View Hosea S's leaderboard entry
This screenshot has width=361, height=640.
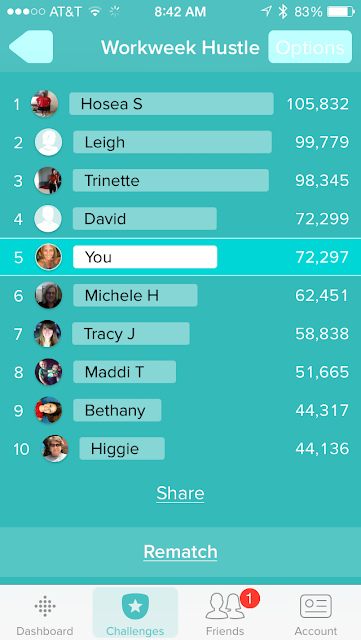coord(180,104)
